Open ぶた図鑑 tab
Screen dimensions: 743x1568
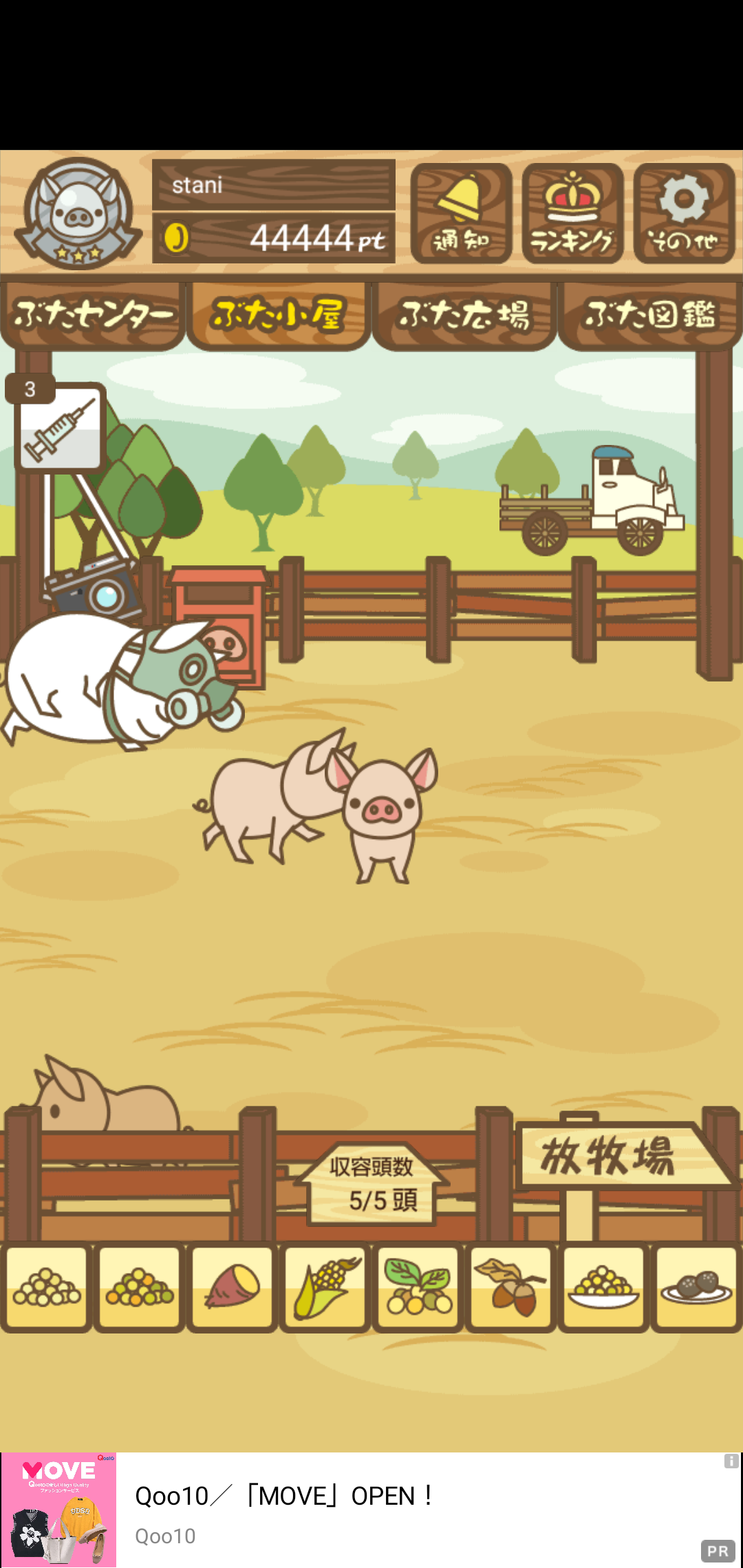(x=650, y=316)
